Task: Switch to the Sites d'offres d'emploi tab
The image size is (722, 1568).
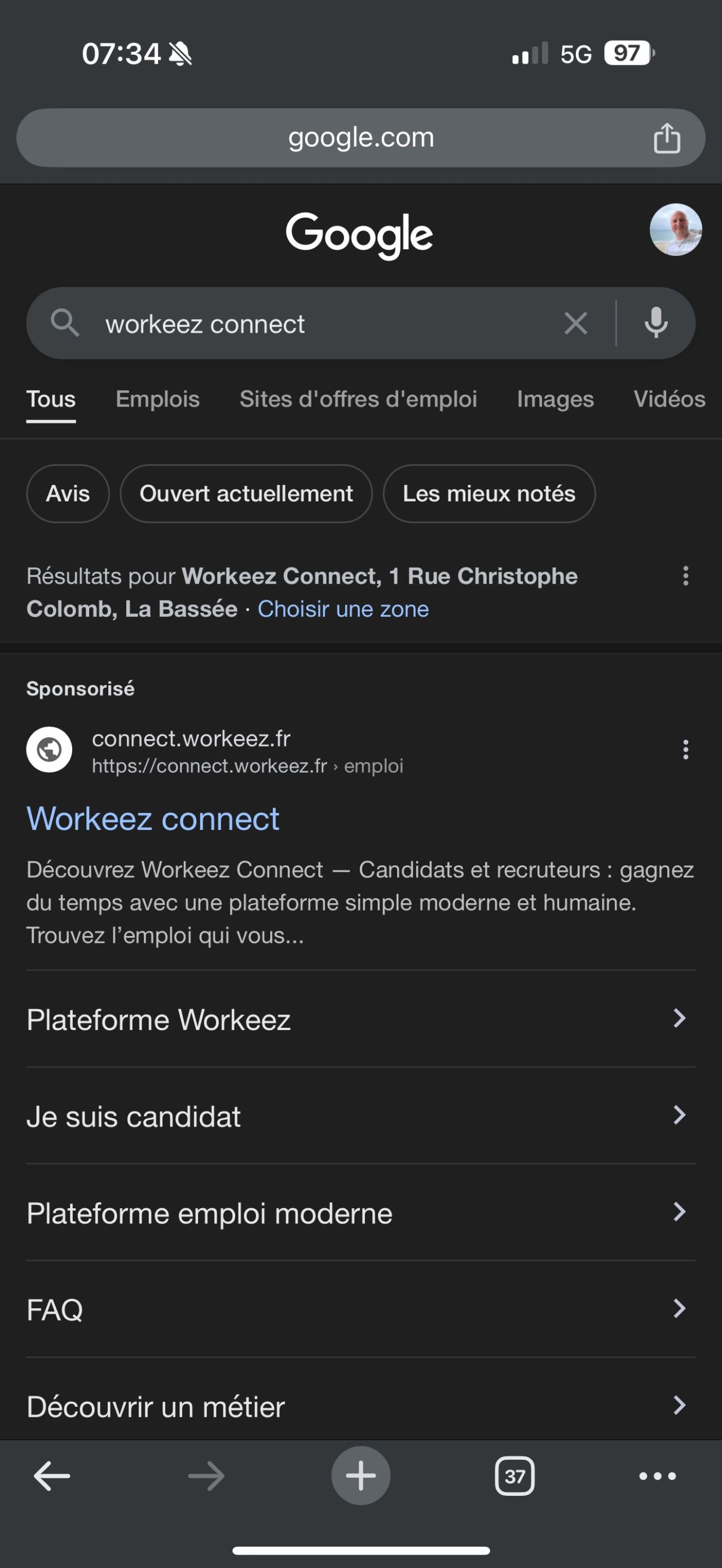Action: pyautogui.click(x=358, y=399)
